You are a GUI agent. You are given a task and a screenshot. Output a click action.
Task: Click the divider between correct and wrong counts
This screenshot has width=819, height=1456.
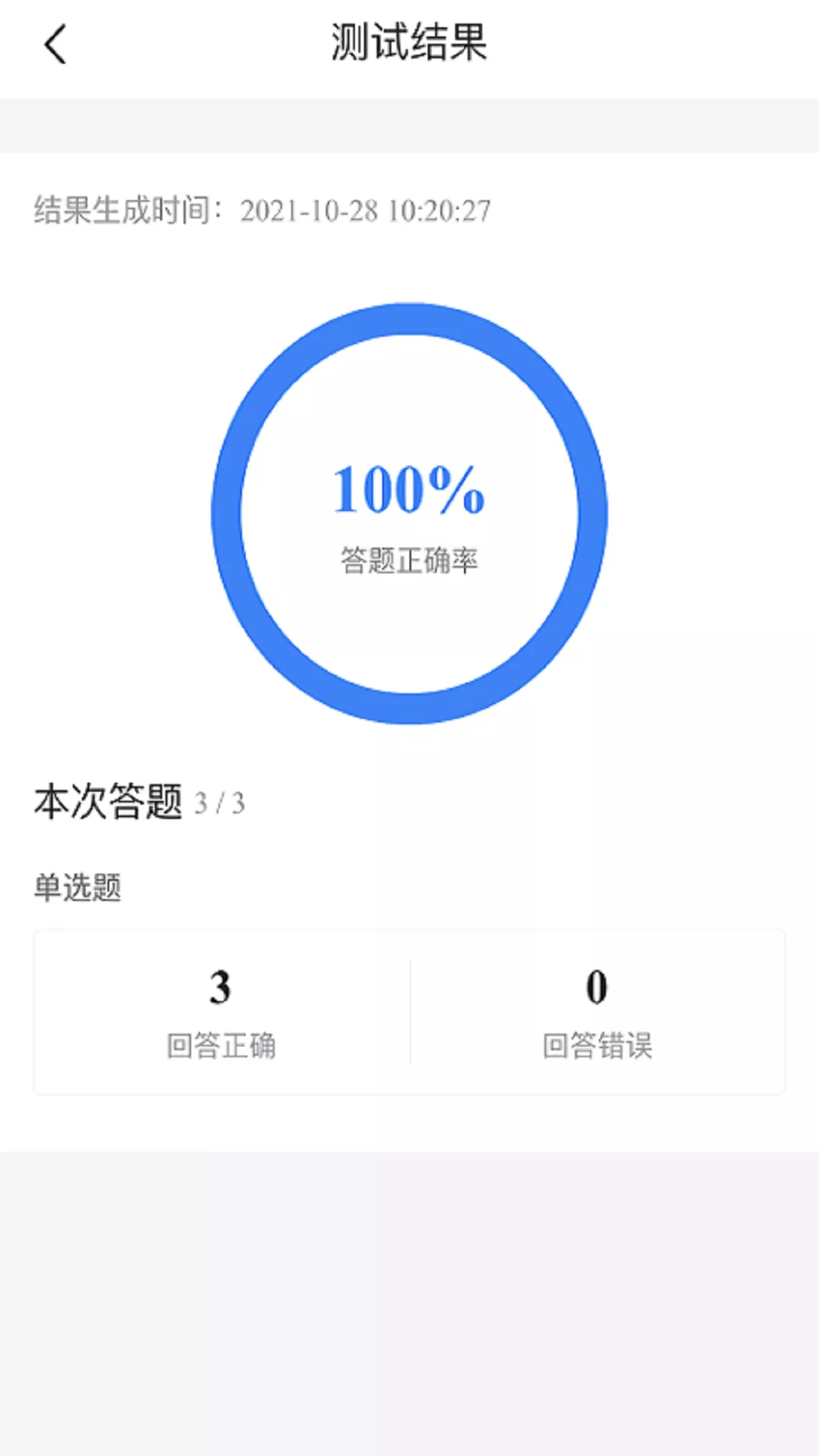tap(409, 1009)
